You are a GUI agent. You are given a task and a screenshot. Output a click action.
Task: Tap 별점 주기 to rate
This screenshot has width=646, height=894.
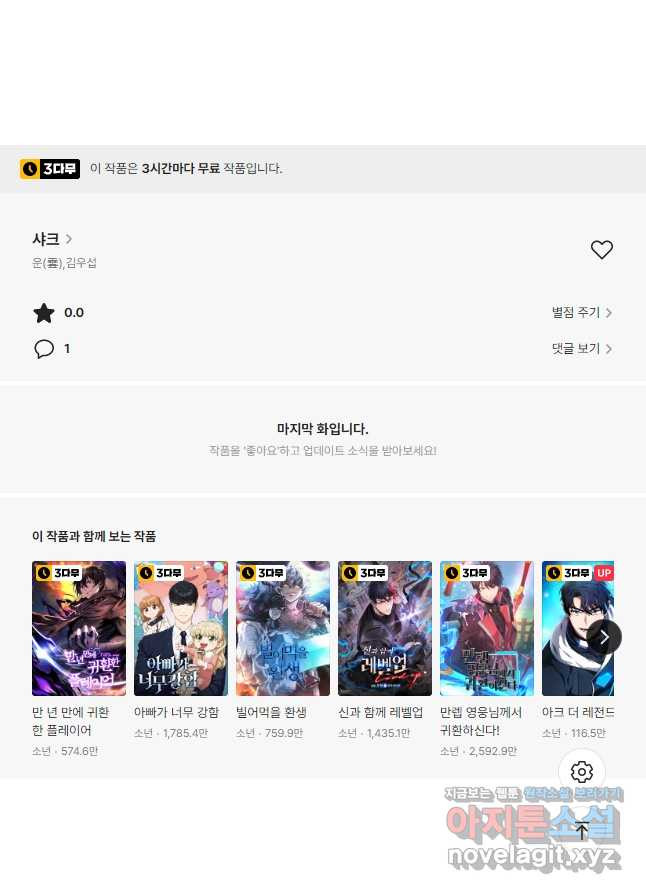point(582,313)
